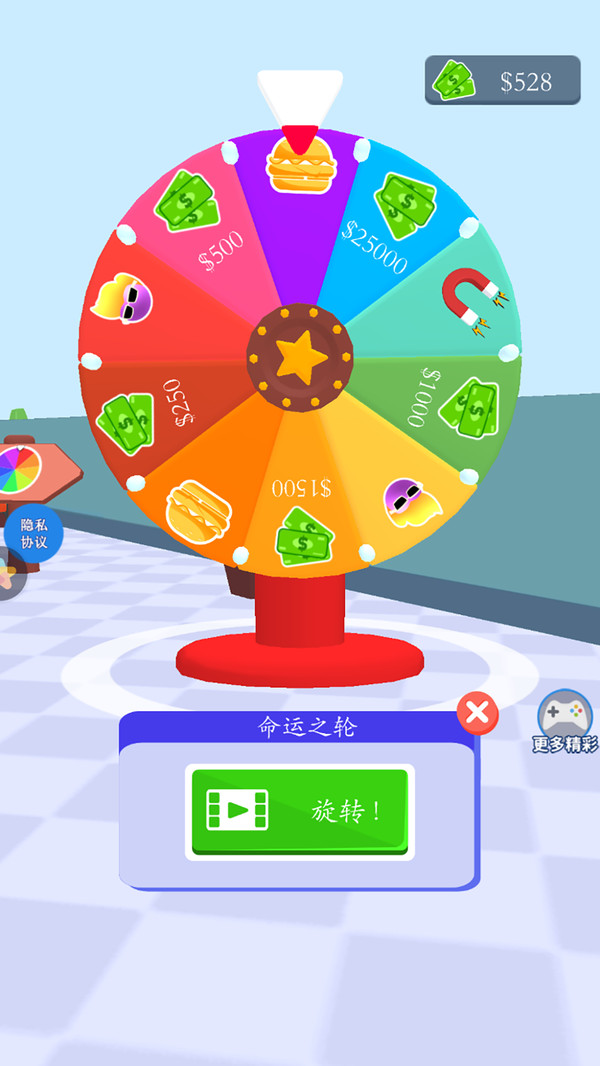
Task: Close the 命运之轮 dialog
Action: click(x=478, y=712)
